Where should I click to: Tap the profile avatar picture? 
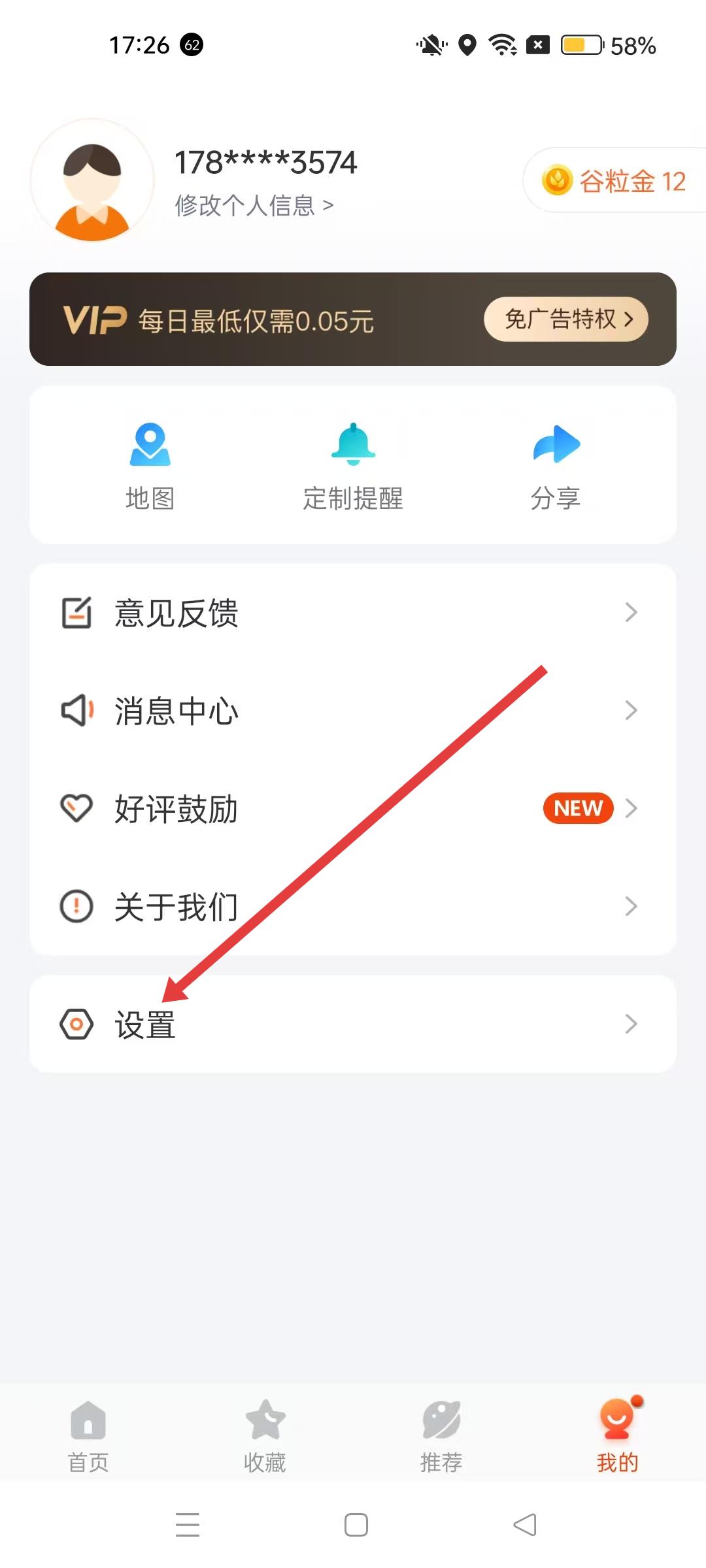point(92,181)
